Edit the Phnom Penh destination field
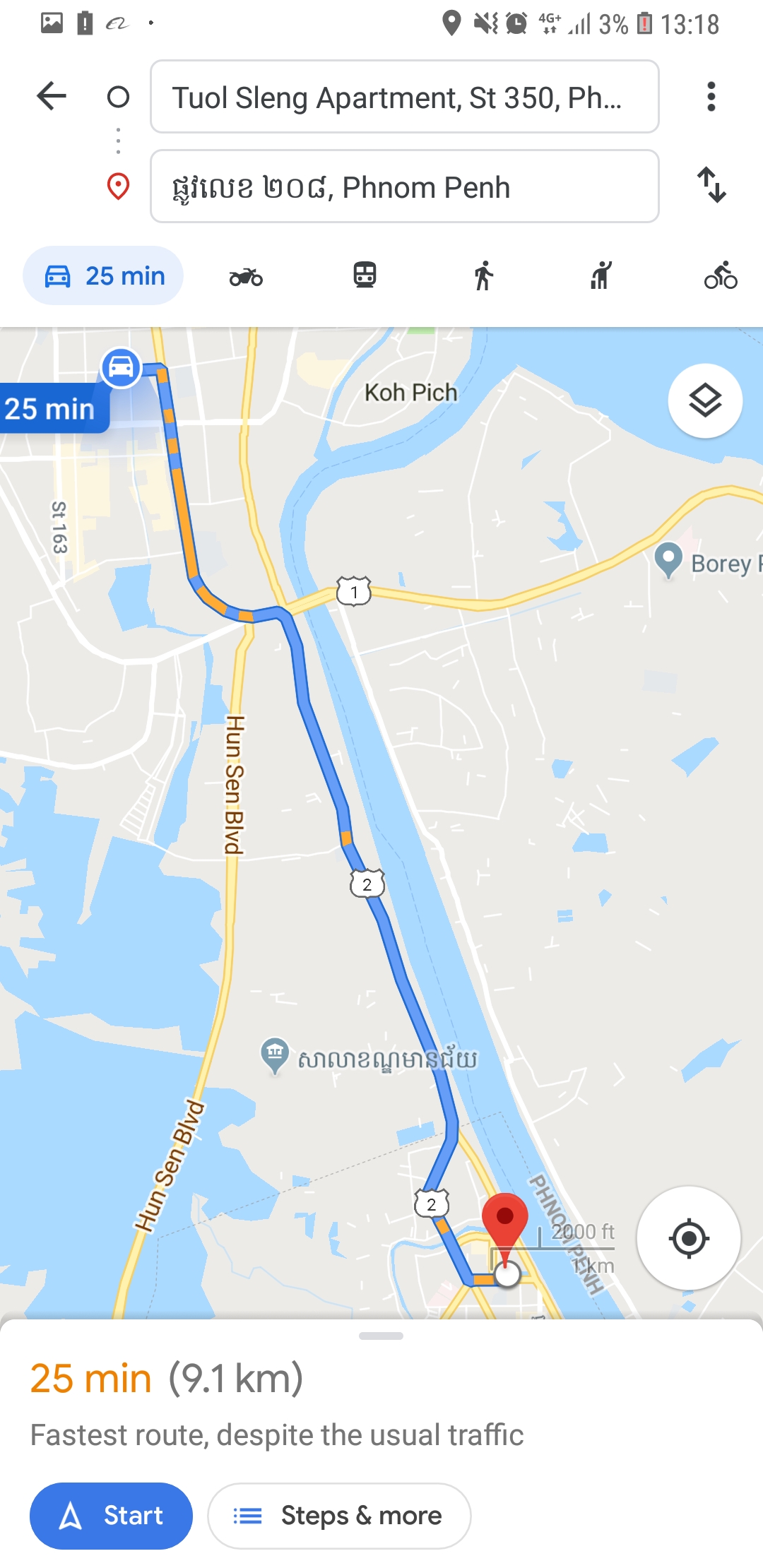The image size is (763, 1568). tap(404, 186)
